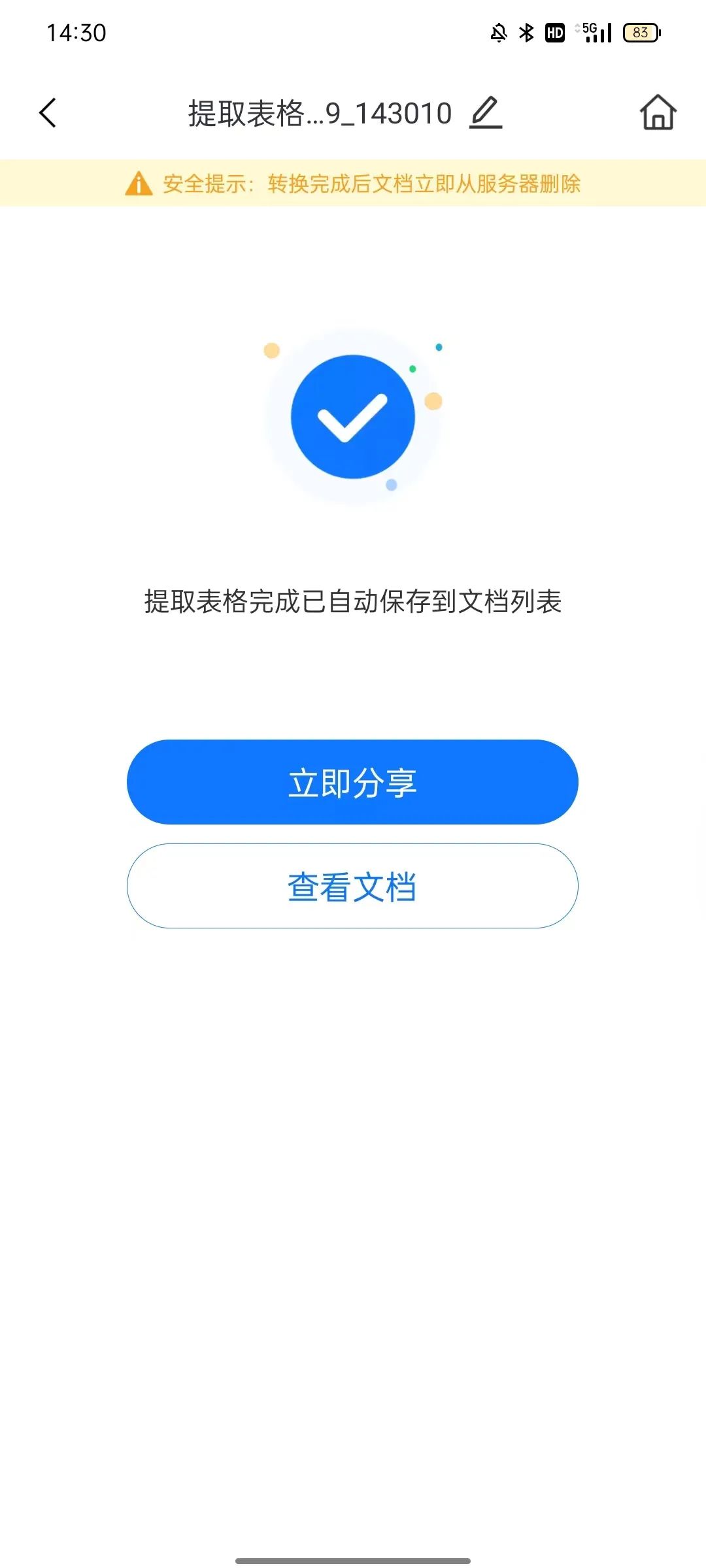Select the warning triangle in security banner
The height and width of the screenshot is (1568, 706).
139,184
